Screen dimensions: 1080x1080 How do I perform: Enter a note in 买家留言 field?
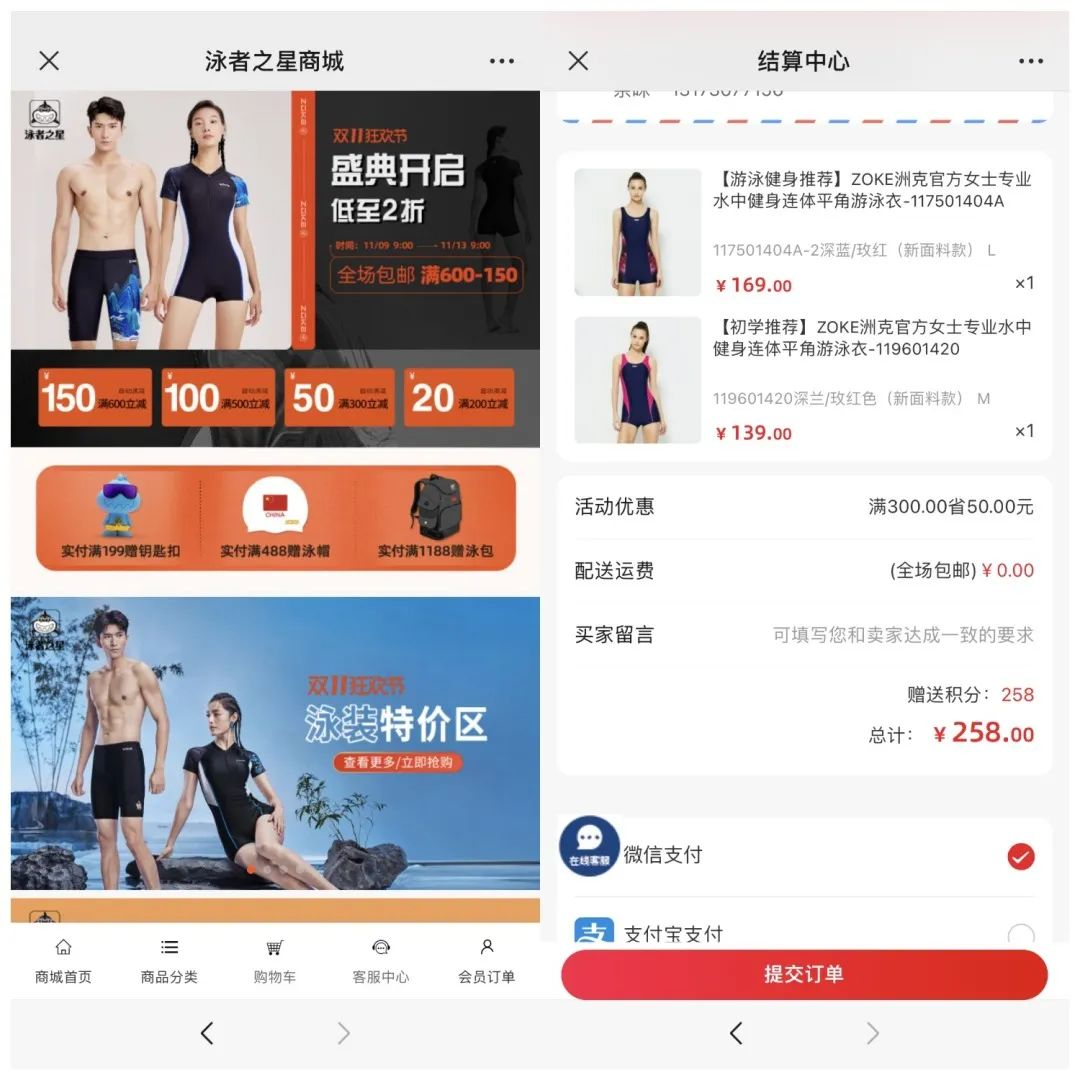tap(902, 635)
